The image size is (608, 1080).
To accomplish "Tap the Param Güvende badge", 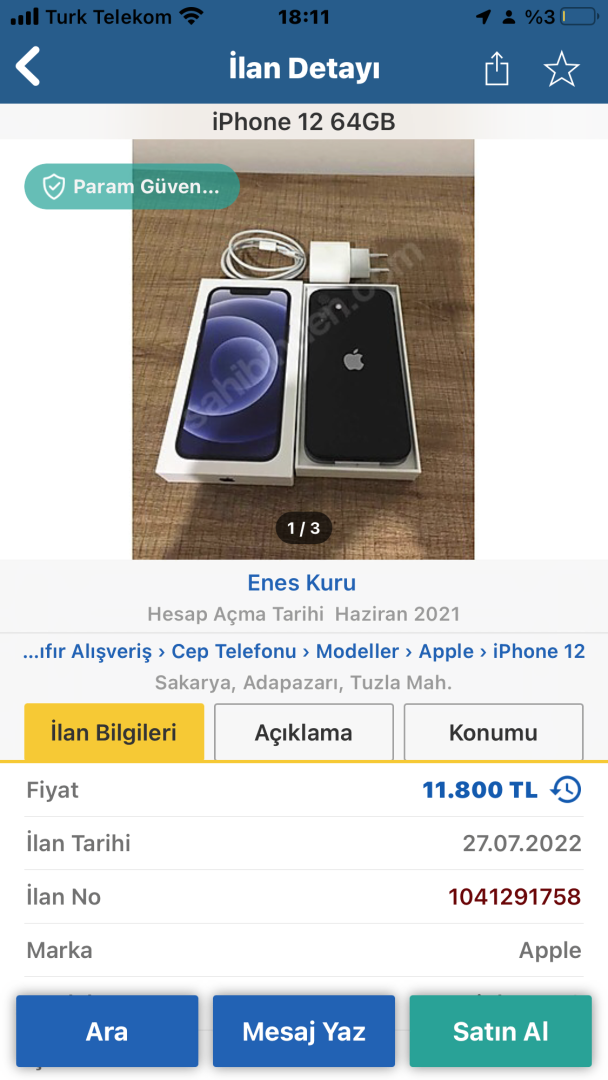I will pos(132,187).
